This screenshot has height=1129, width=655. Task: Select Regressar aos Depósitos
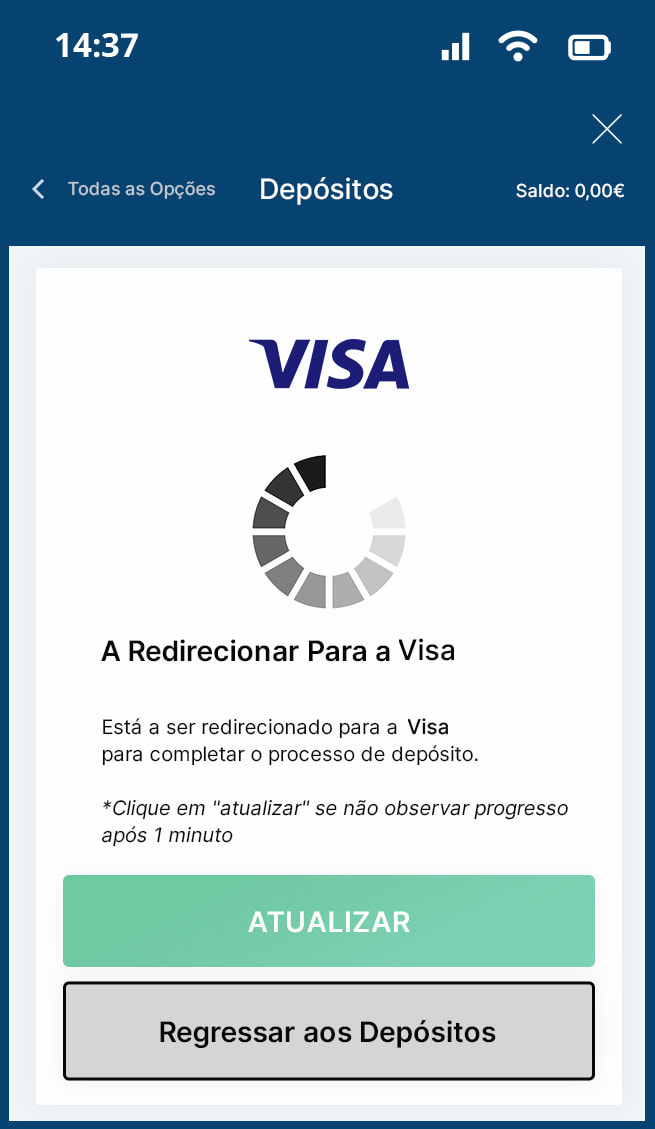[x=329, y=1031]
